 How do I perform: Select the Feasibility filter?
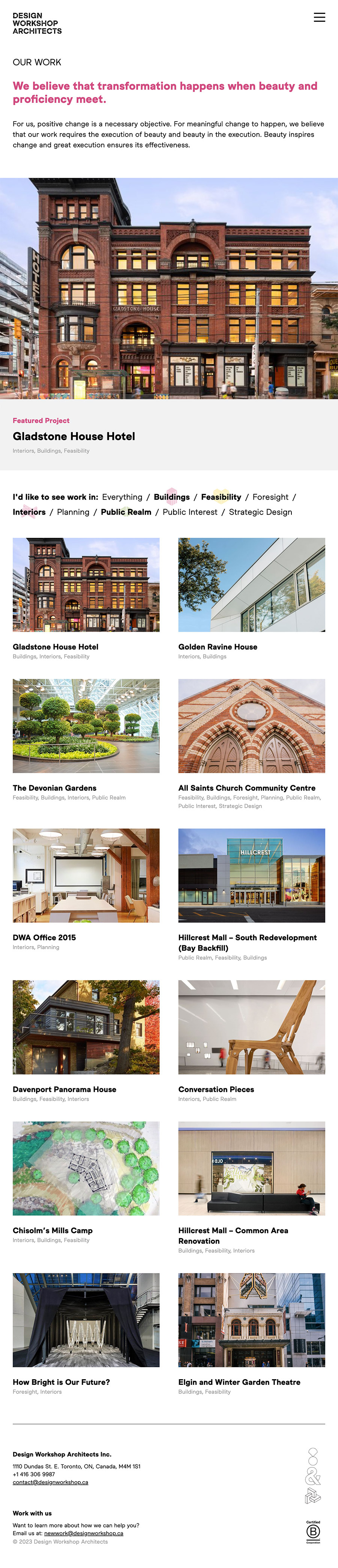pyautogui.click(x=220, y=497)
